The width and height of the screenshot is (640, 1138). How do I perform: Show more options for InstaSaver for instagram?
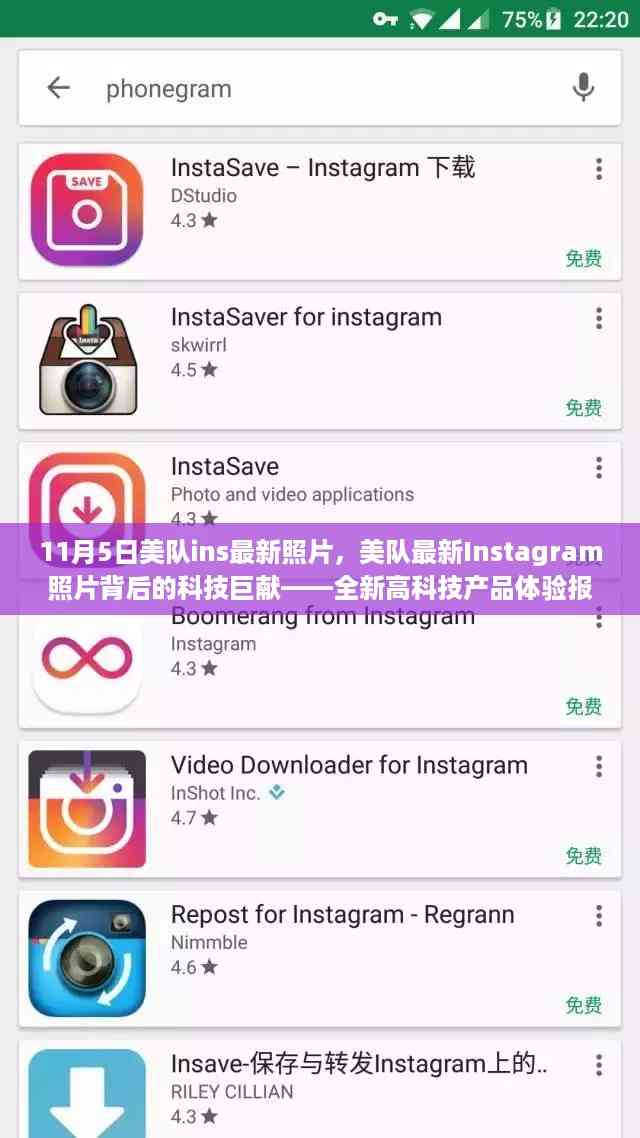599,319
